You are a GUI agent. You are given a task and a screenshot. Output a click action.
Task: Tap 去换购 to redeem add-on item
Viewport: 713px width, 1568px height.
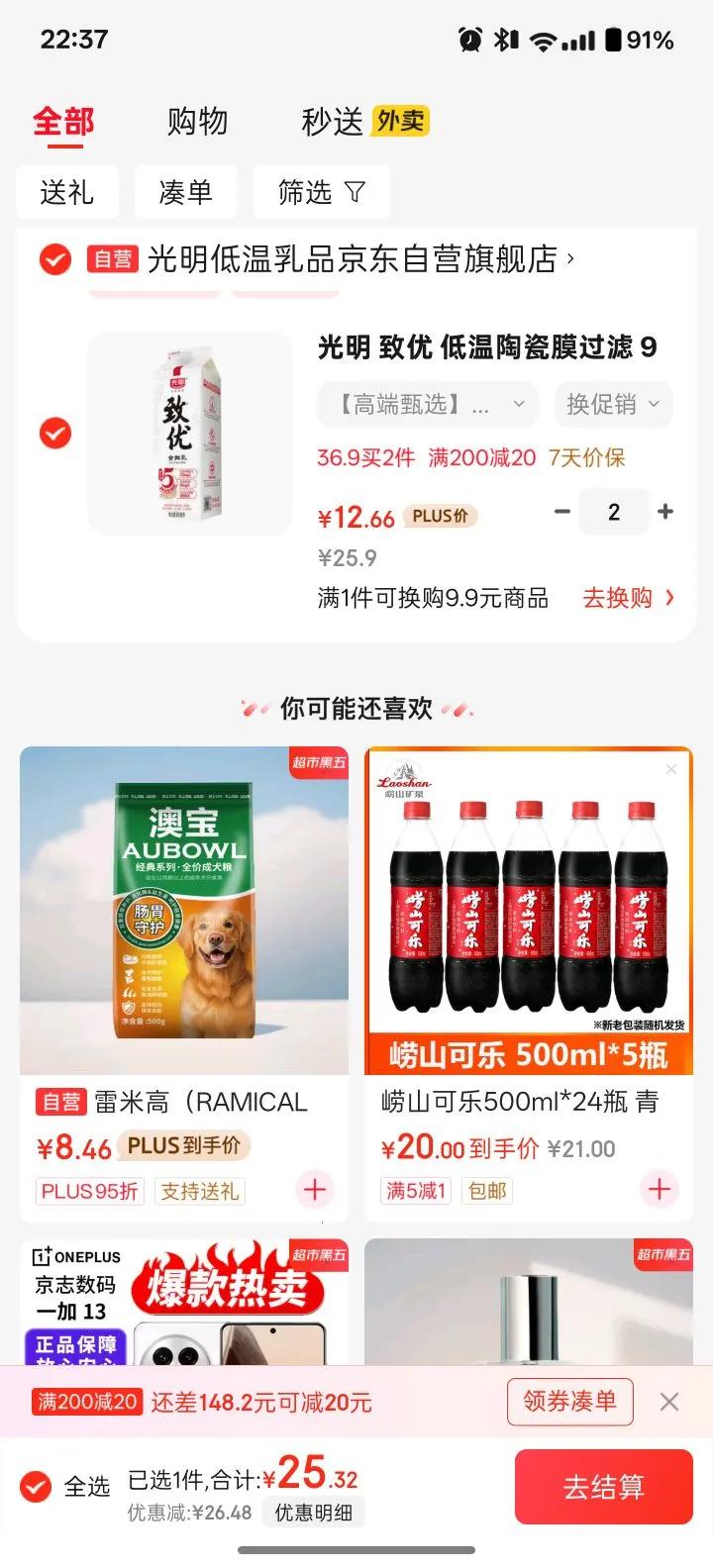tap(628, 598)
